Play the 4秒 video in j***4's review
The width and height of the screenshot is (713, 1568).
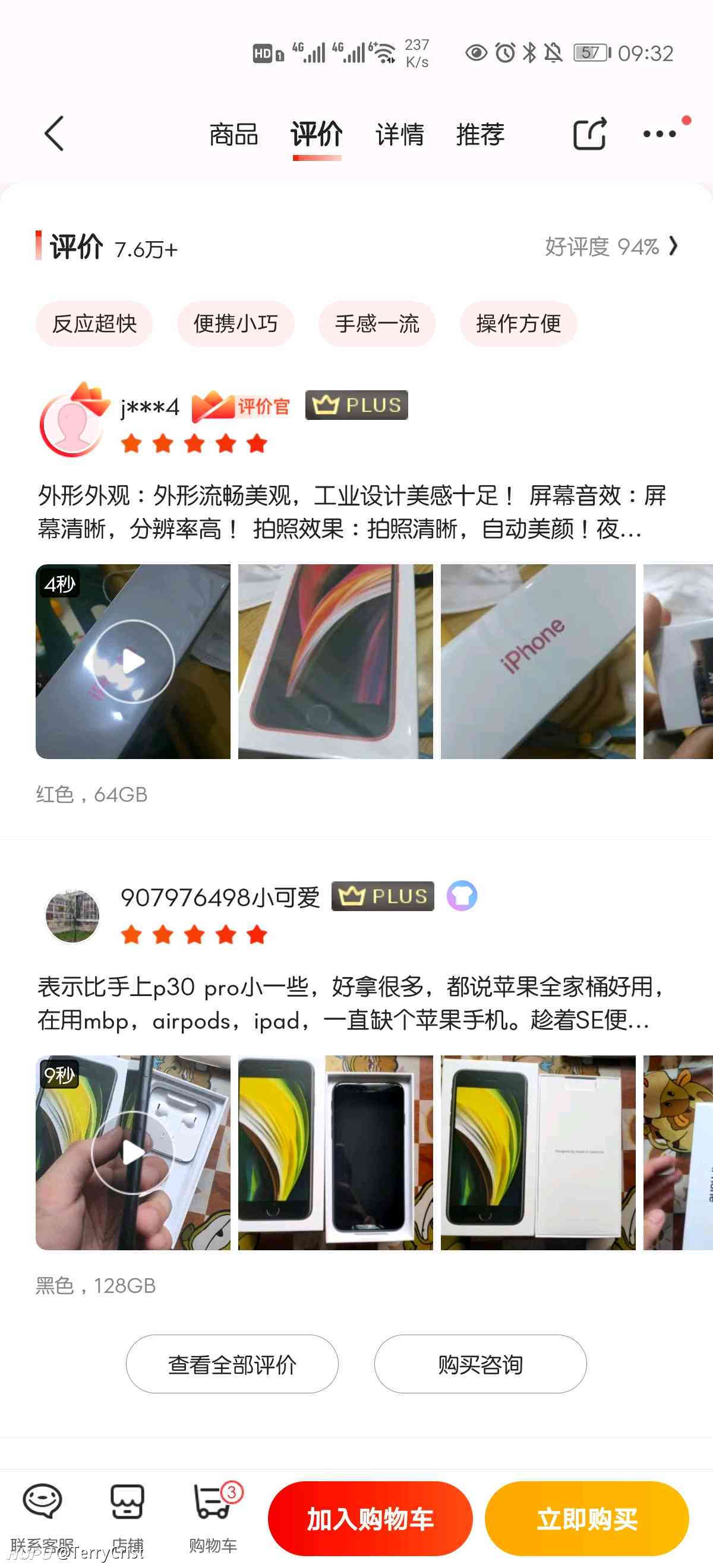tap(132, 661)
